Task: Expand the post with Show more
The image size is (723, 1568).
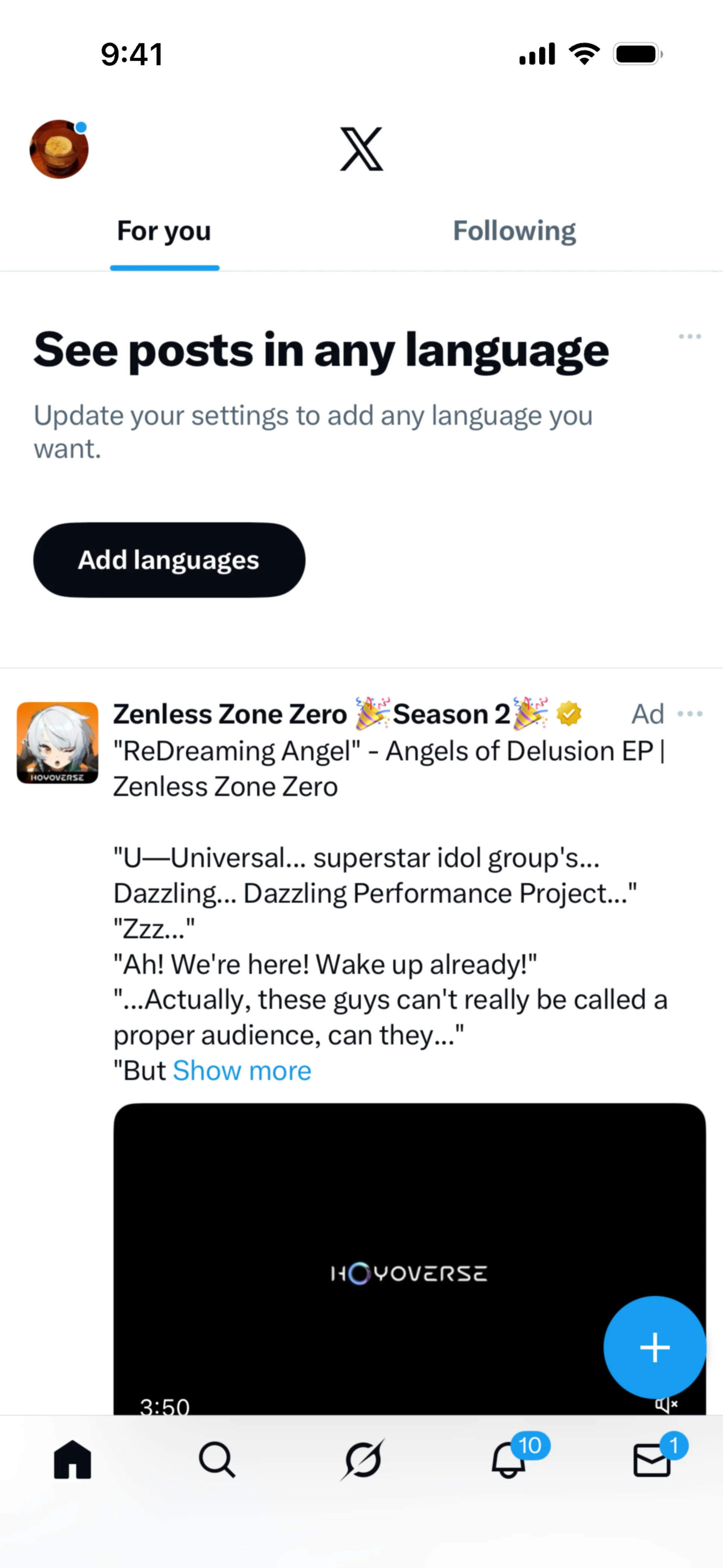Action: tap(242, 1071)
